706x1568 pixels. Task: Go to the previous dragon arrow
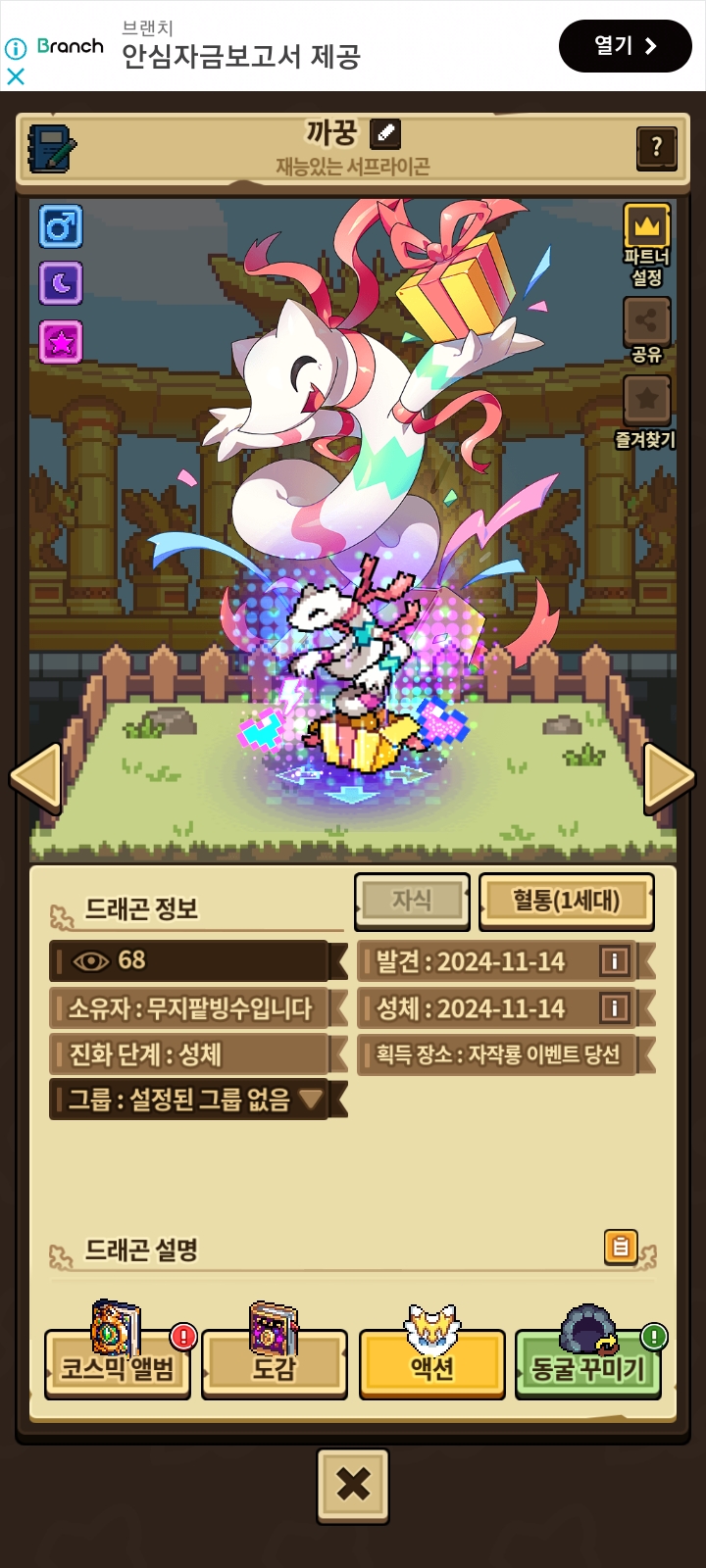coord(37,778)
